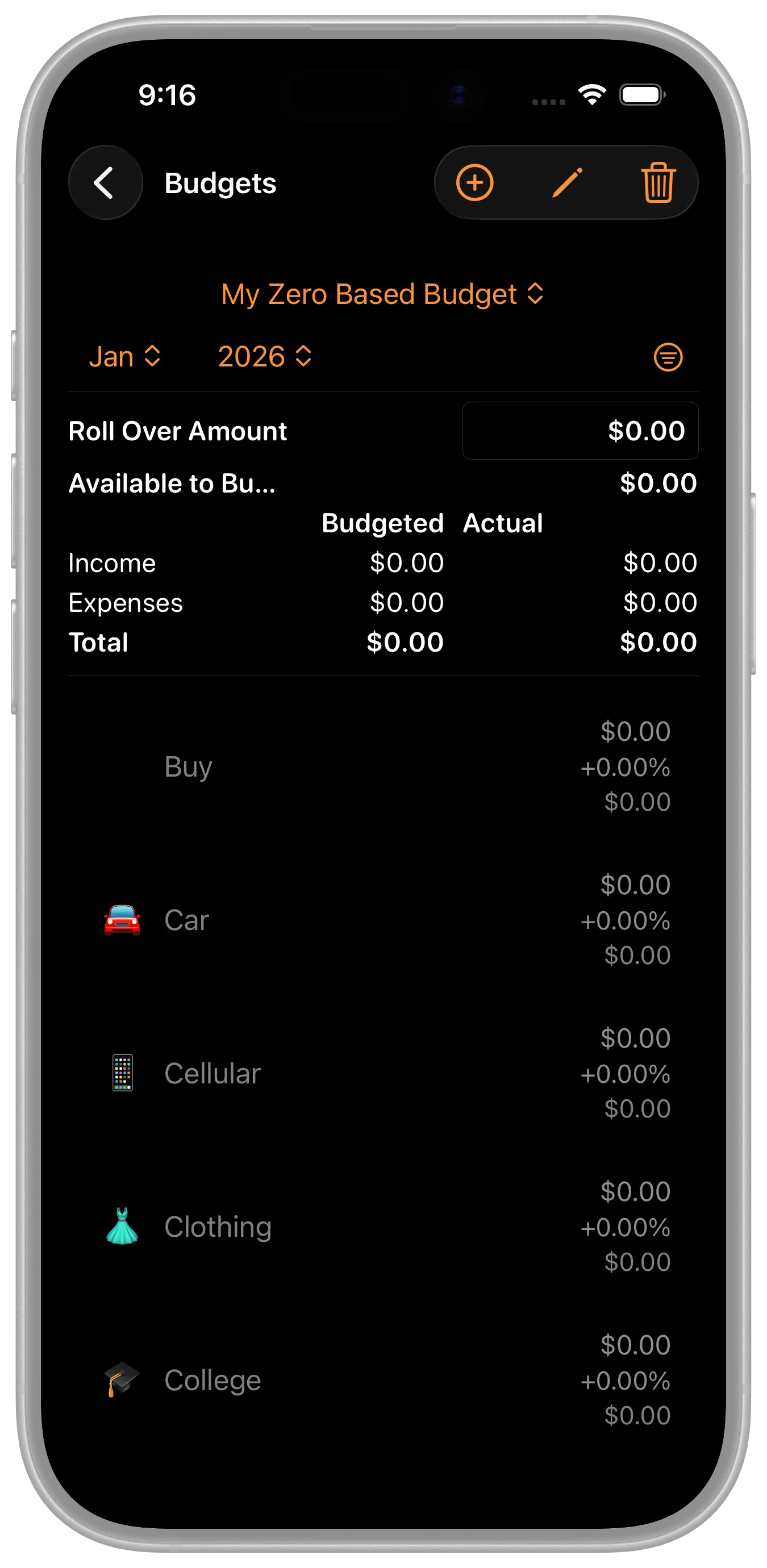Edit the budget with pencil icon

(567, 182)
